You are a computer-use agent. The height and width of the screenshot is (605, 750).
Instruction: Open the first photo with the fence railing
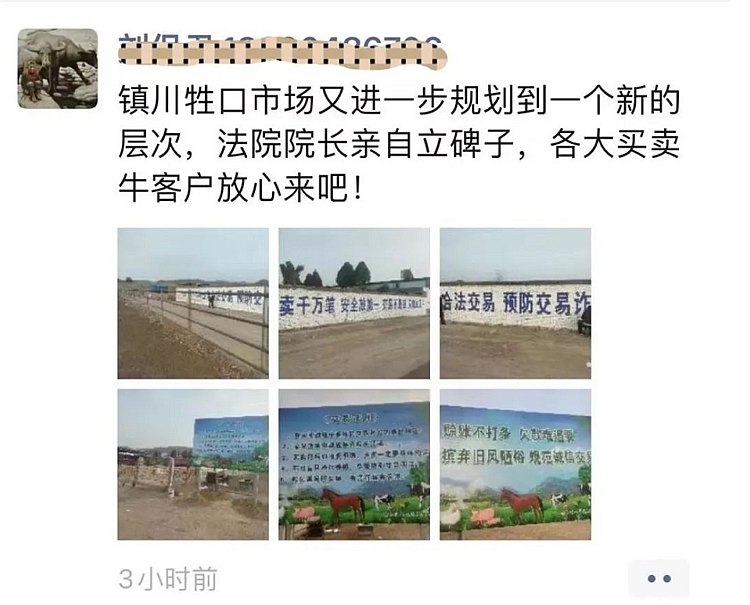pos(193,303)
